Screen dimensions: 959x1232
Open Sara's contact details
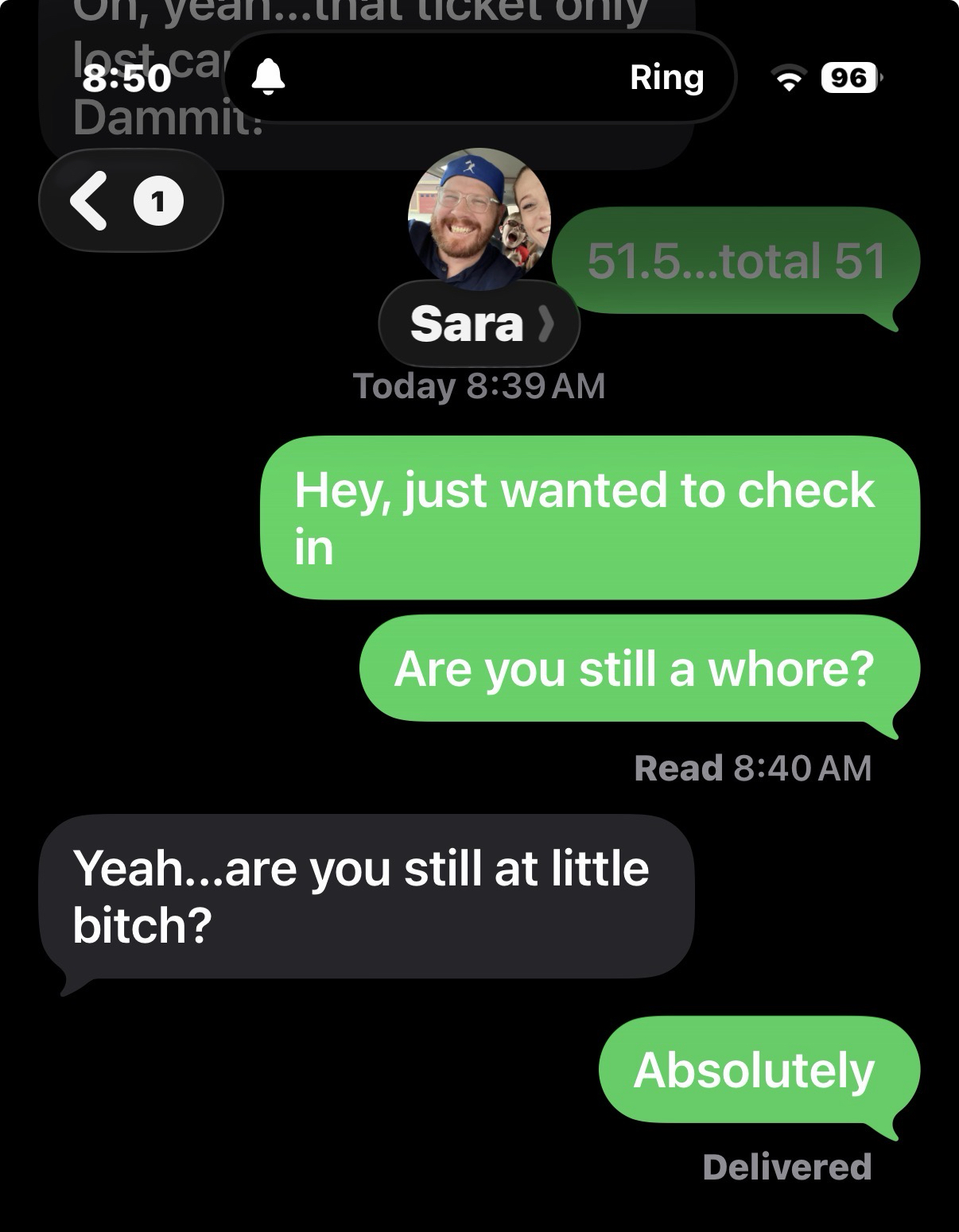479,324
